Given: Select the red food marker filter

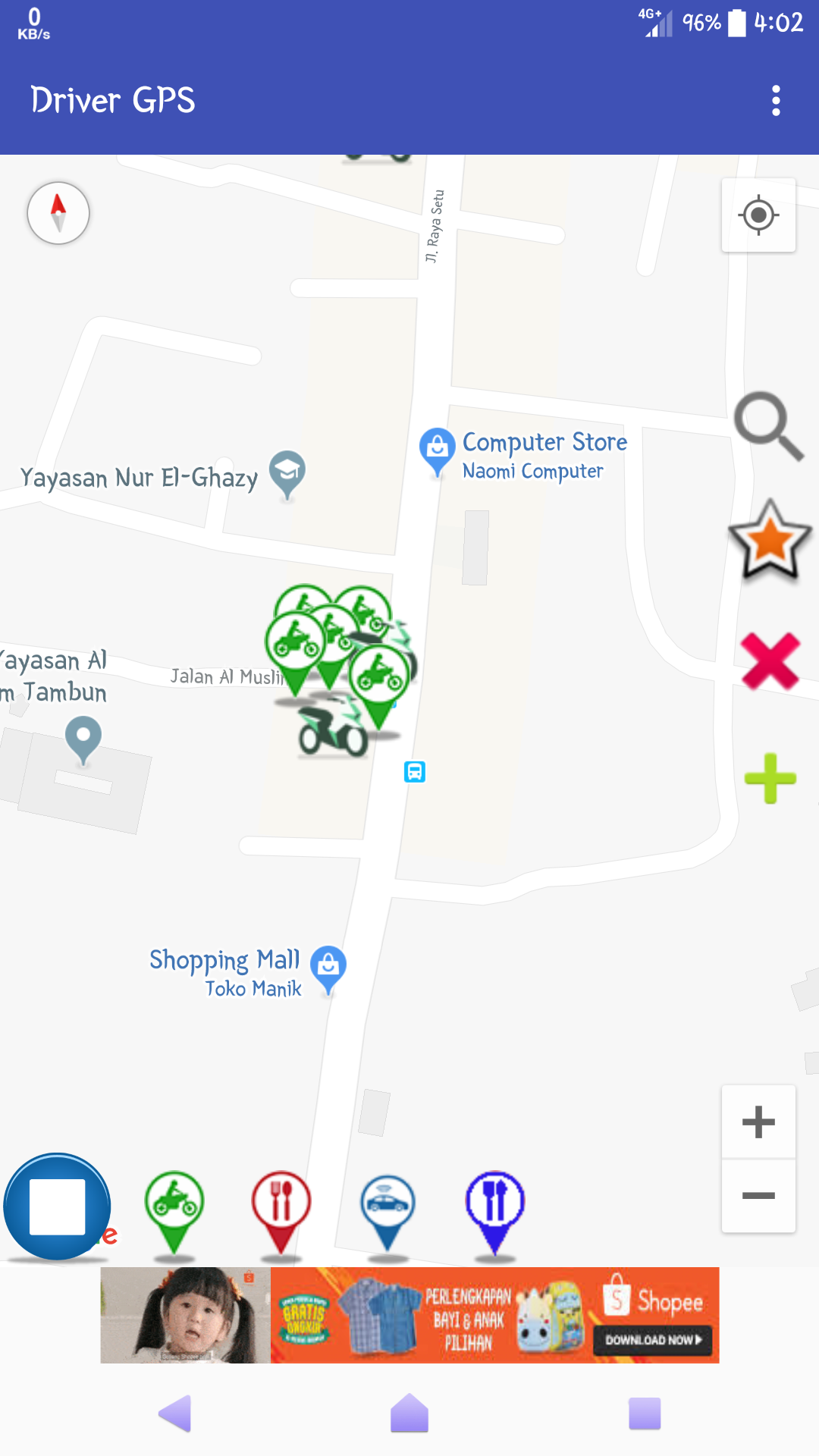Looking at the screenshot, I should coord(281,1206).
